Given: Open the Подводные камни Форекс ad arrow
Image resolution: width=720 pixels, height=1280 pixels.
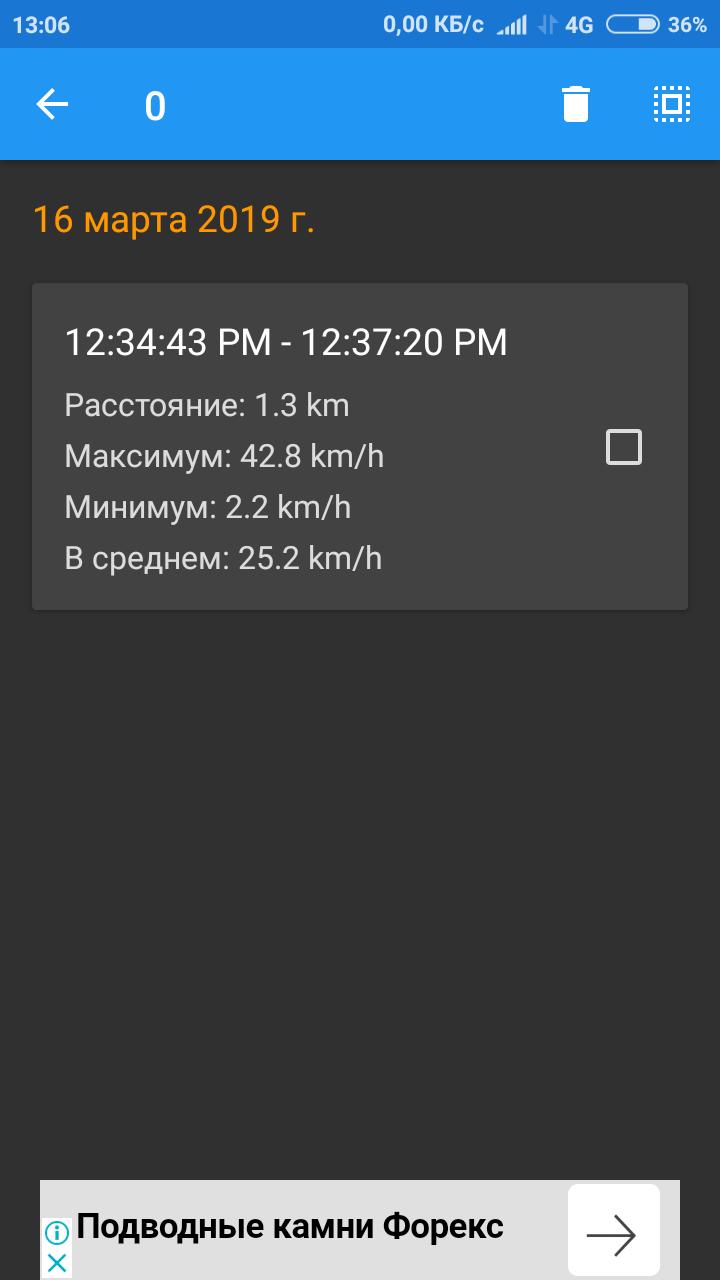Looking at the screenshot, I should (612, 1234).
